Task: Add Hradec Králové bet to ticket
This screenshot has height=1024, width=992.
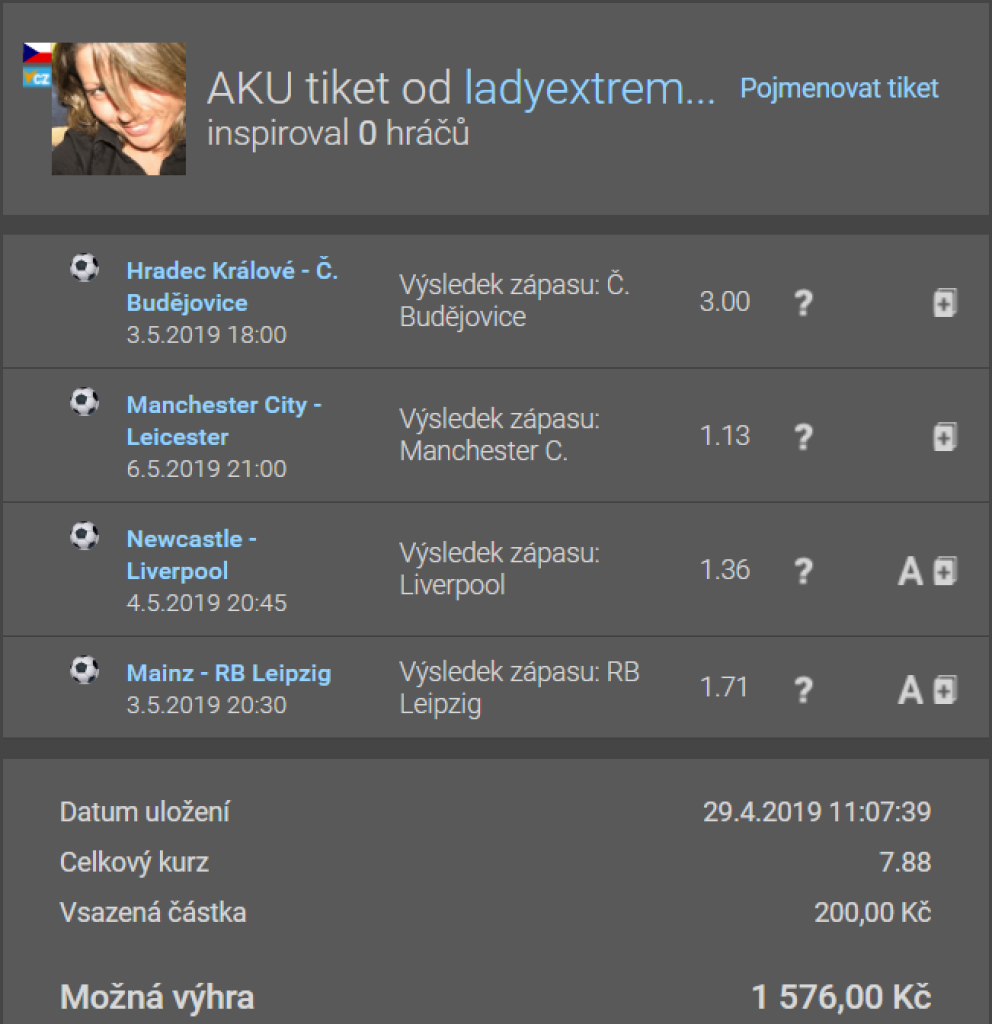Action: [x=945, y=303]
